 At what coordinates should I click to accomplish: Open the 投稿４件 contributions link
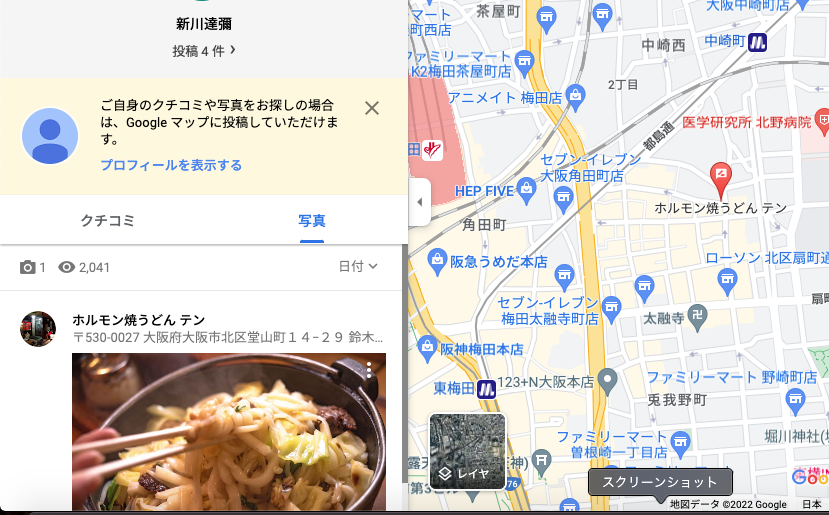tap(203, 49)
